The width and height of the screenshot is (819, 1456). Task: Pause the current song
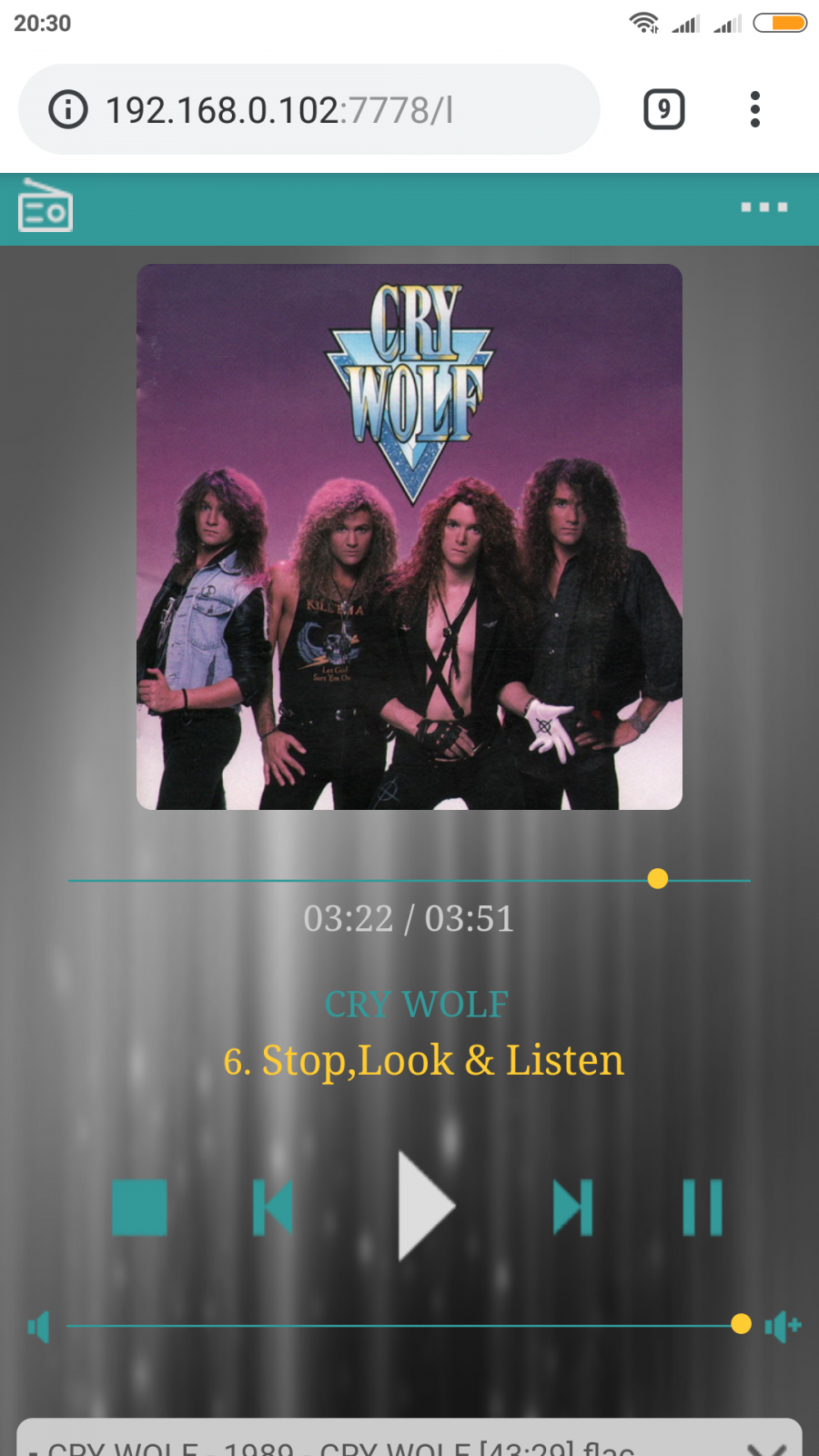tap(703, 1208)
